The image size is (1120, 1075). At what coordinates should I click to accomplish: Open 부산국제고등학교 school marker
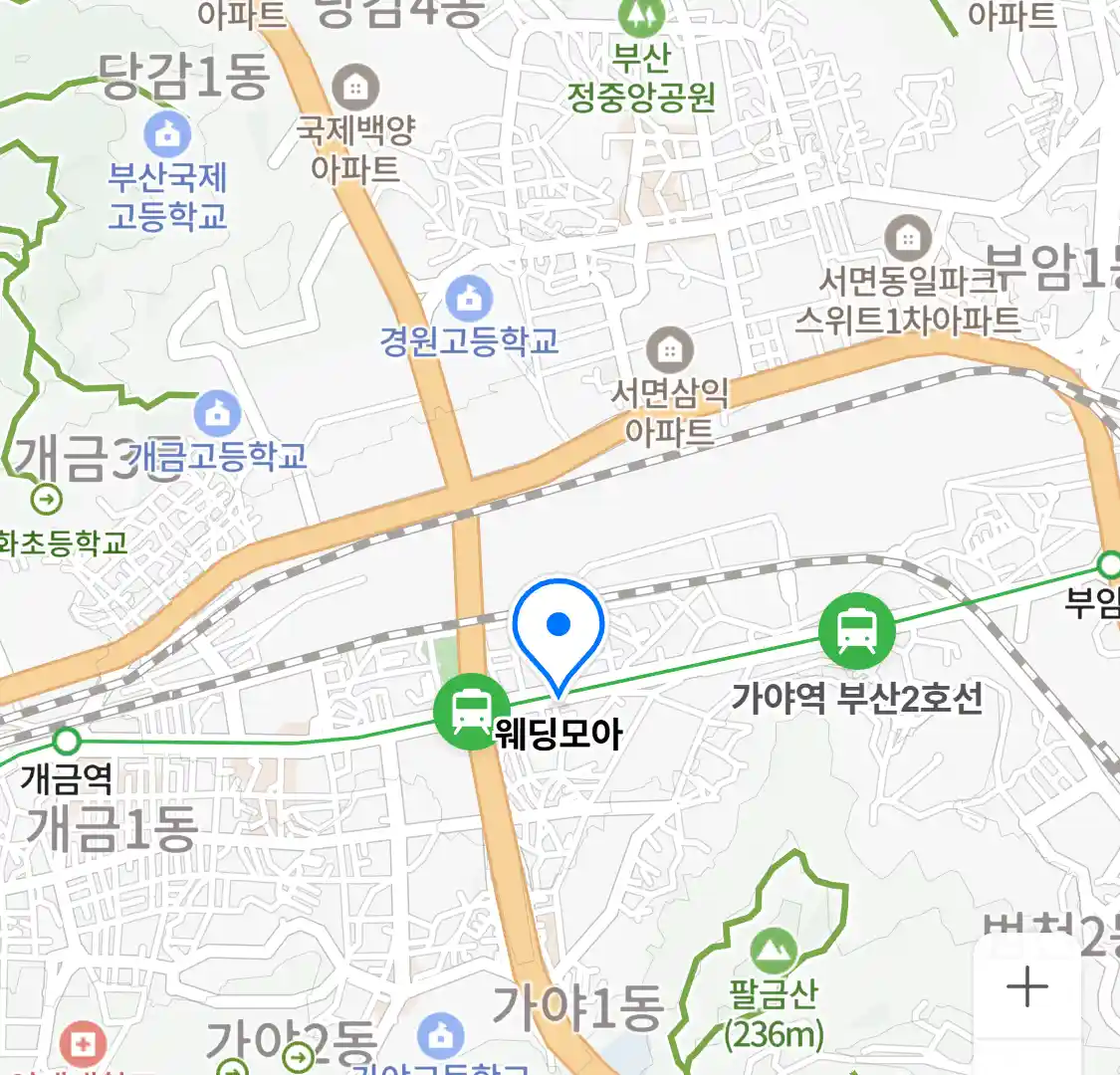click(167, 134)
